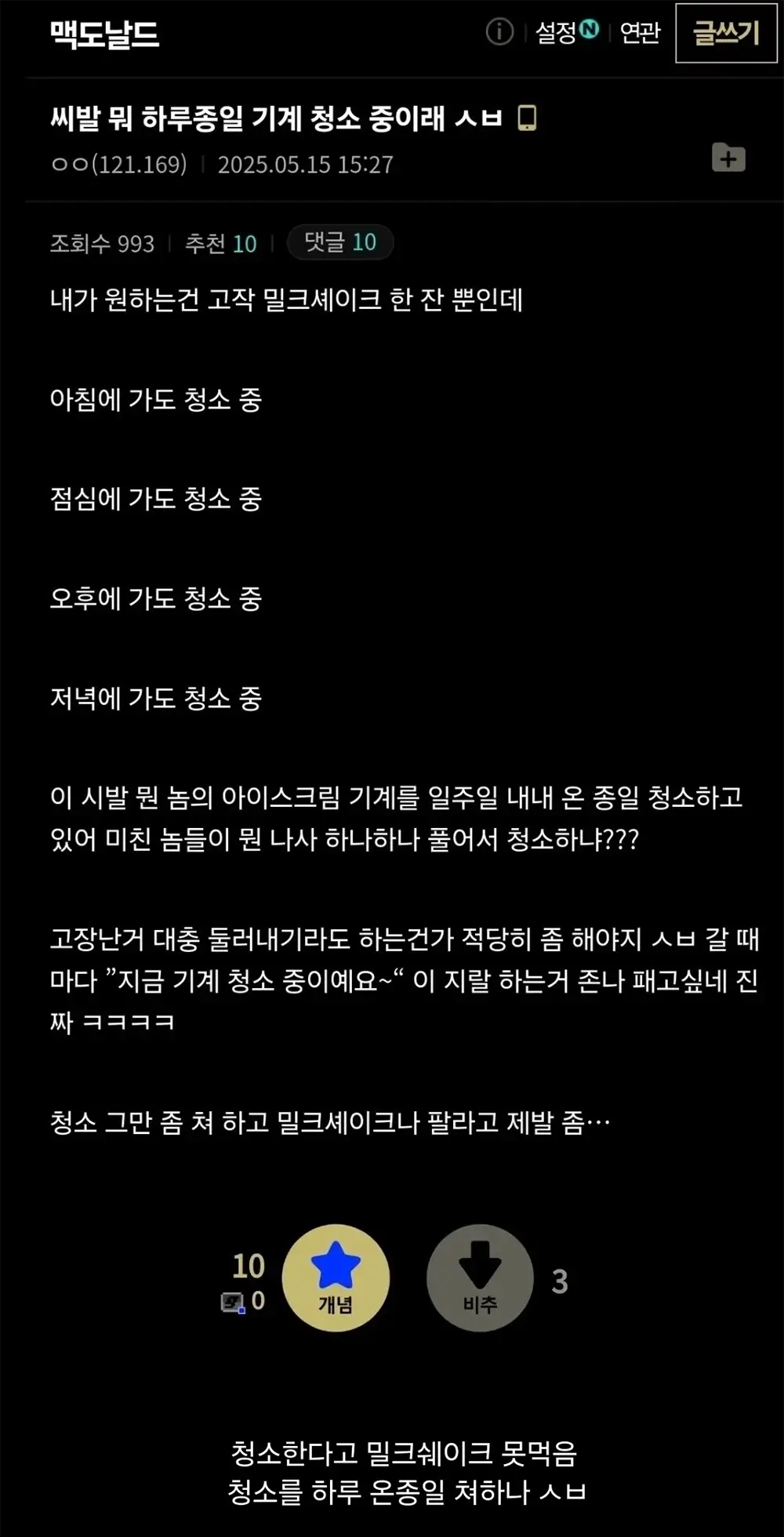Go to the 맥도날드 gallery main page
Screen dimensions: 784x1537
tap(105, 35)
